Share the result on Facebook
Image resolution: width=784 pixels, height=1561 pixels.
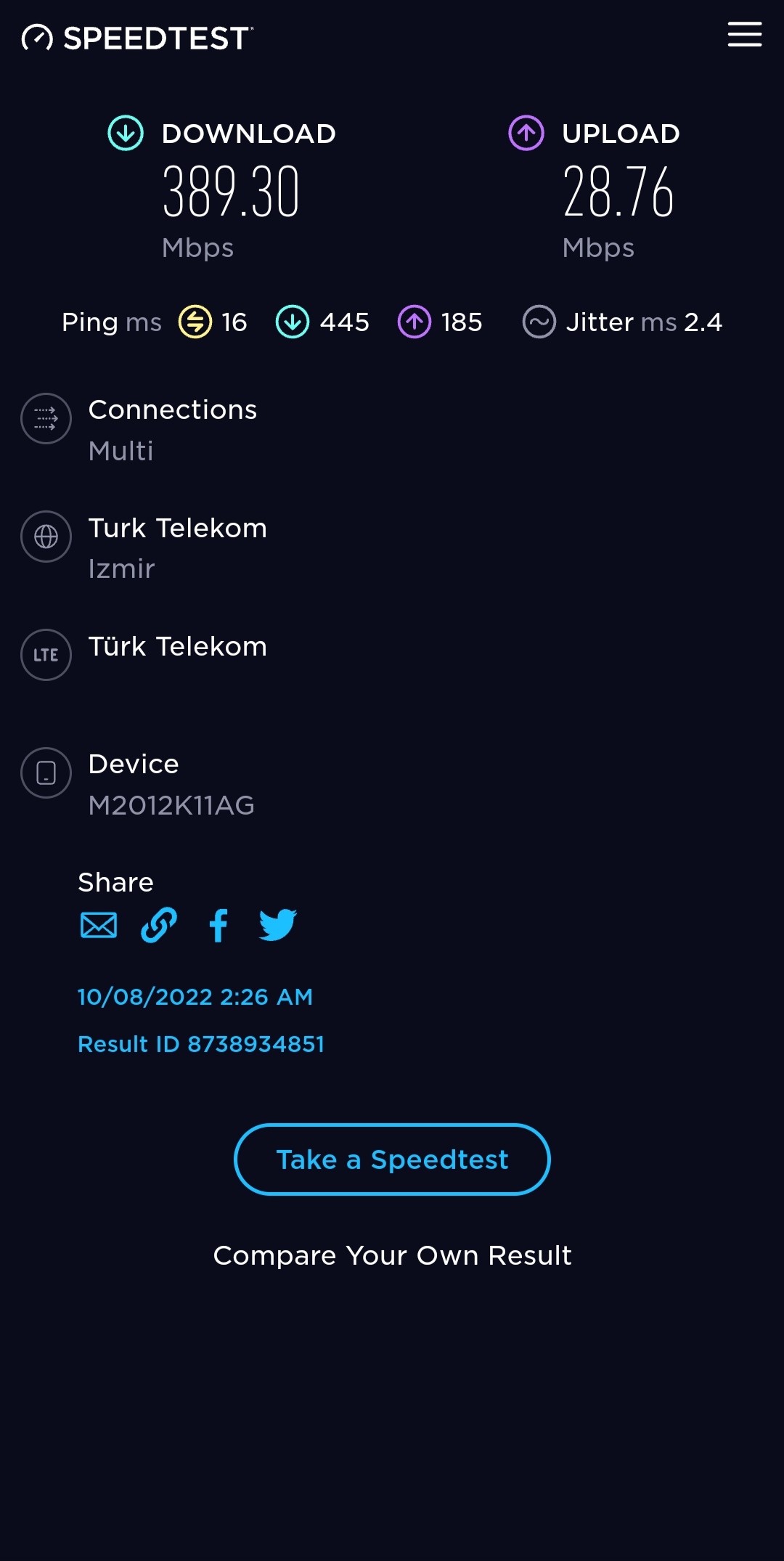pos(219,925)
